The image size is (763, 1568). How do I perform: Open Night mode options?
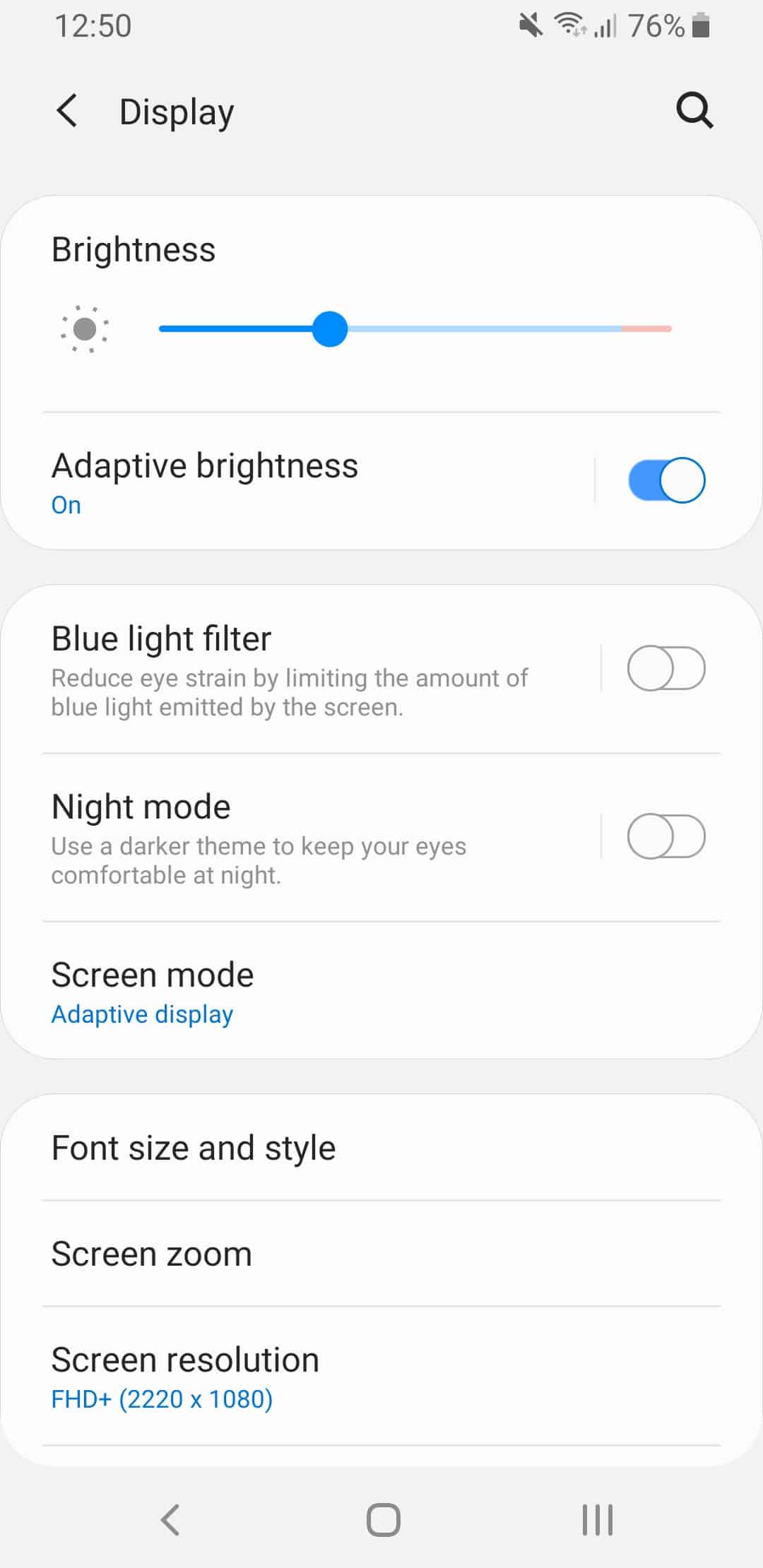(x=283, y=838)
